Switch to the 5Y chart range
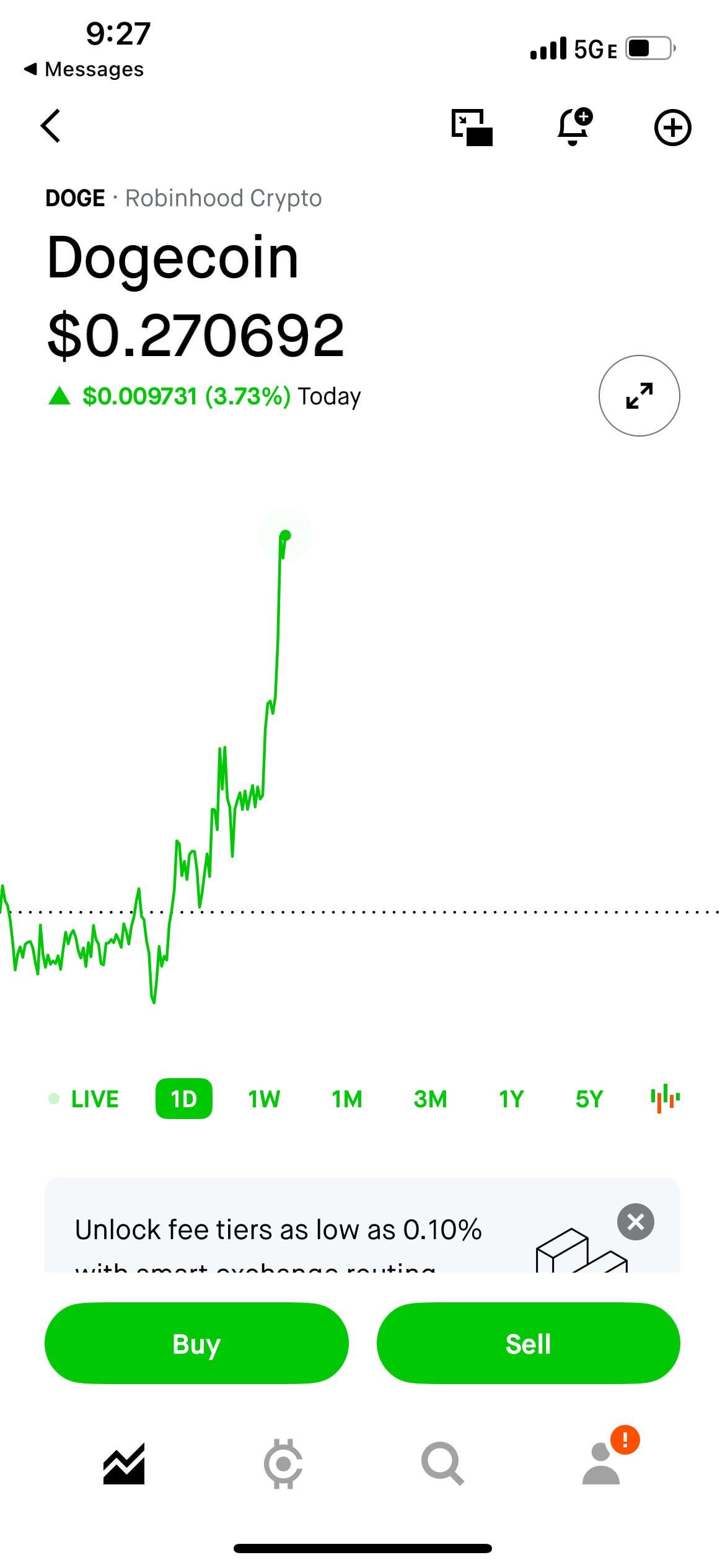The image size is (725, 1568). click(589, 1099)
